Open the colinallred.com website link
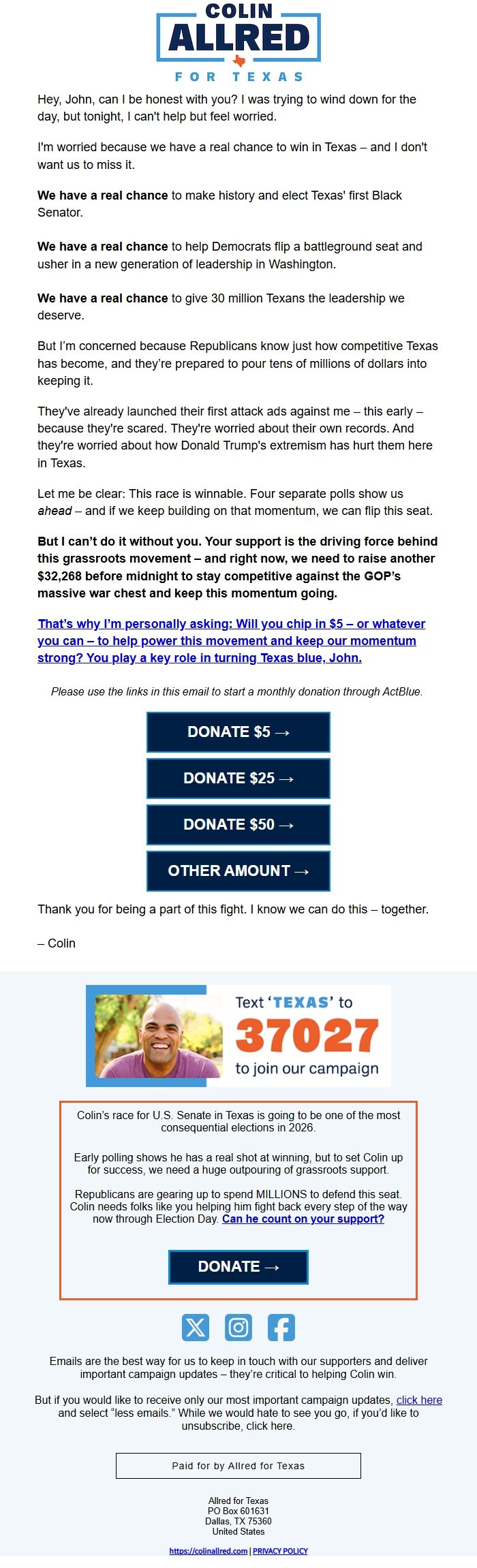The width and height of the screenshot is (477, 1568). tap(209, 1551)
